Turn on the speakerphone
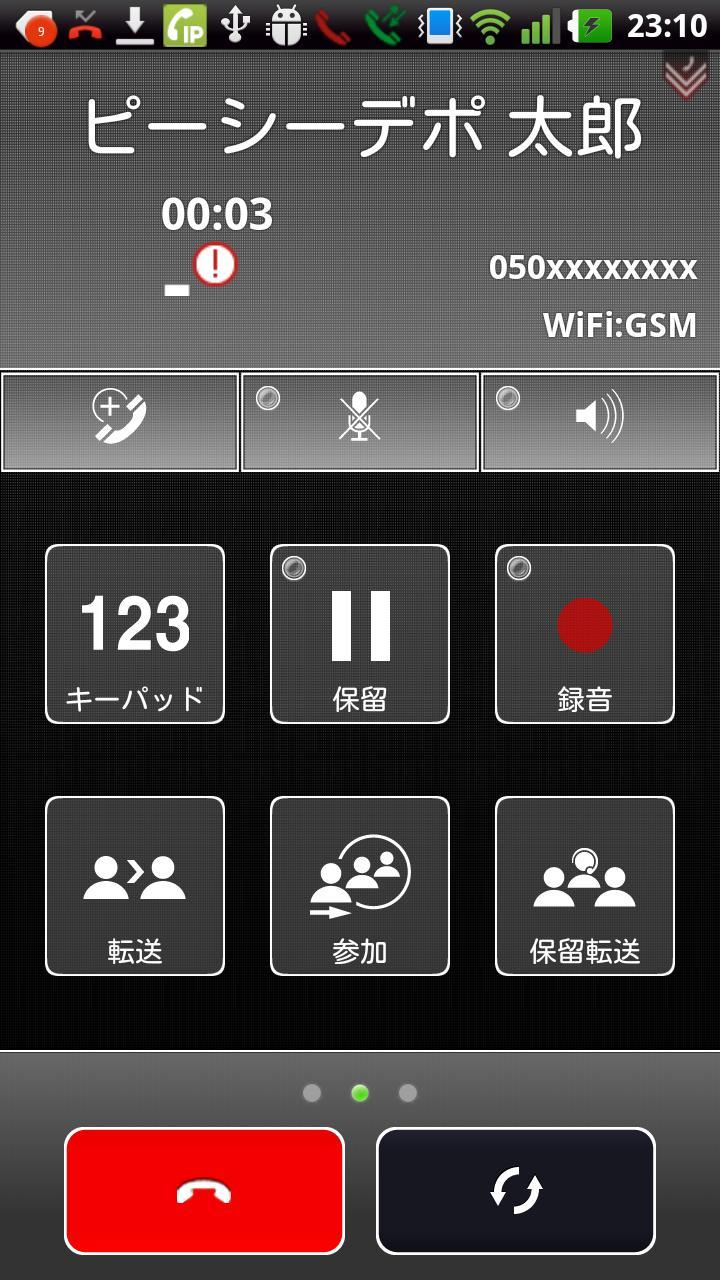This screenshot has width=720, height=1280. (600, 420)
